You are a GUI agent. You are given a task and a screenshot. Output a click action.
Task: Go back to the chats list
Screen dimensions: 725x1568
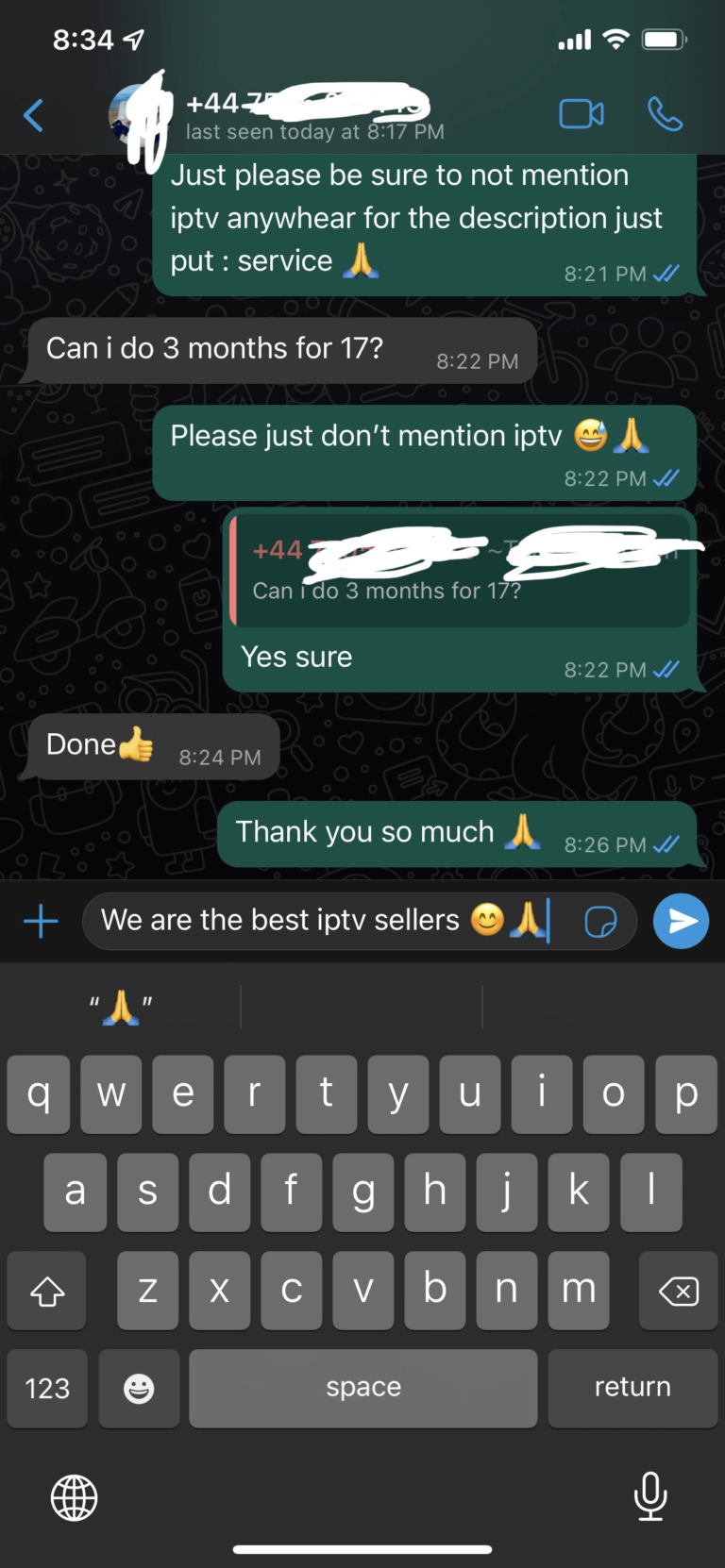pos(34,115)
